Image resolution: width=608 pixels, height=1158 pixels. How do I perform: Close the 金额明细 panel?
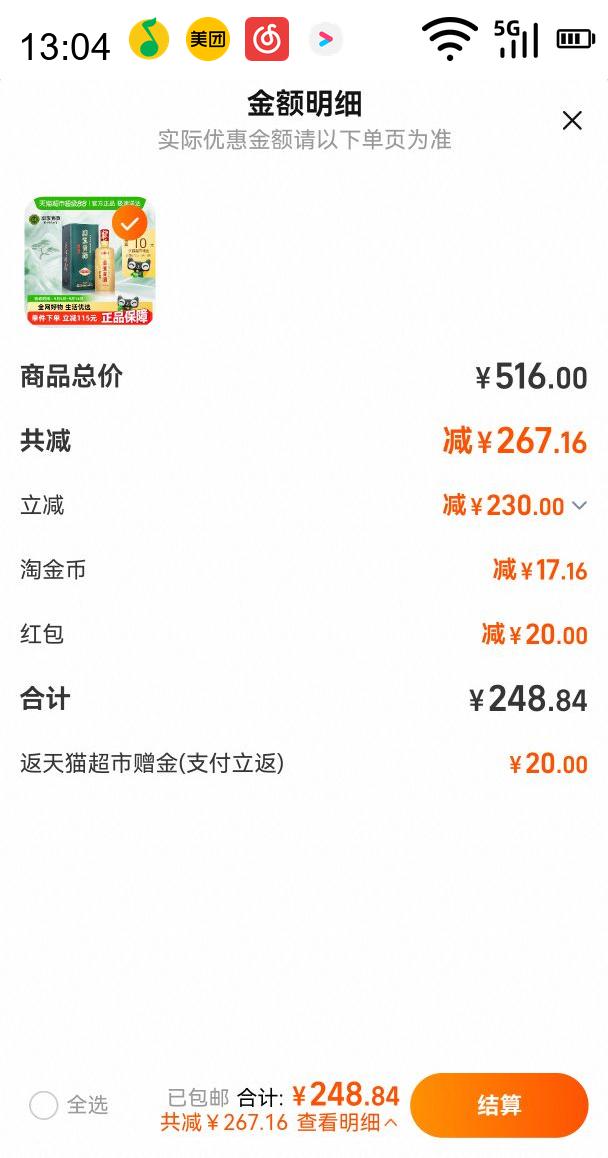click(x=572, y=121)
